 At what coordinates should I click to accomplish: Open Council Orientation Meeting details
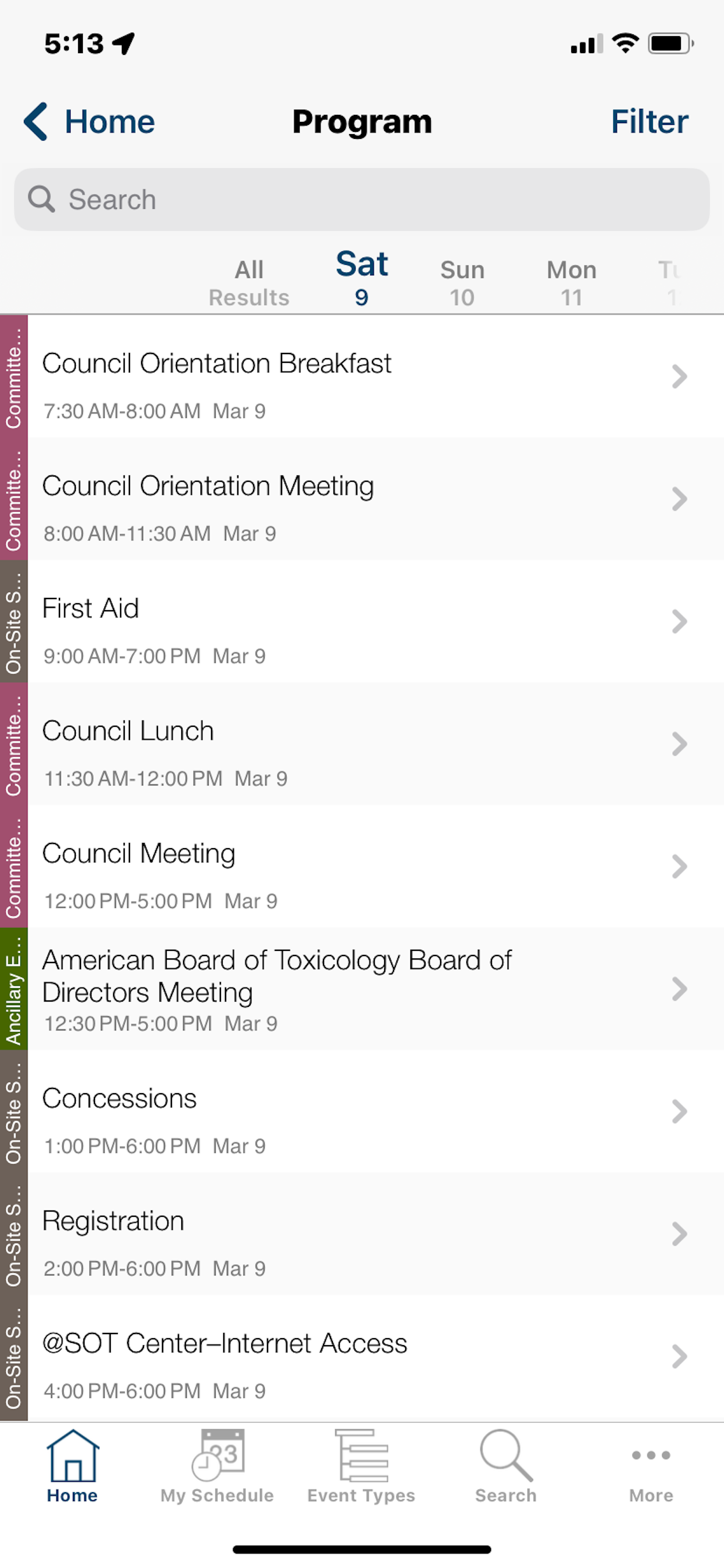click(375, 499)
